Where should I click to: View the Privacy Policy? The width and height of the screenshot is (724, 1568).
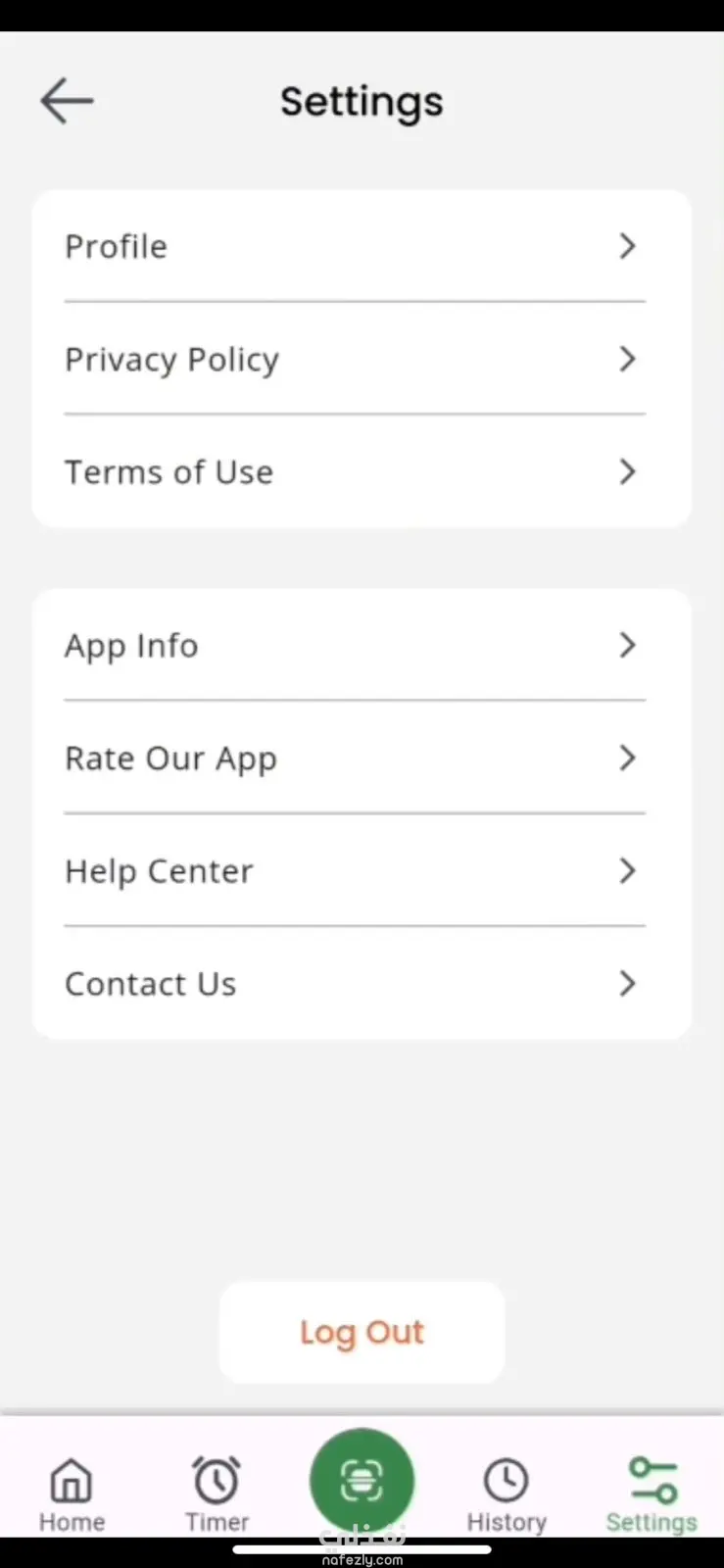point(355,359)
